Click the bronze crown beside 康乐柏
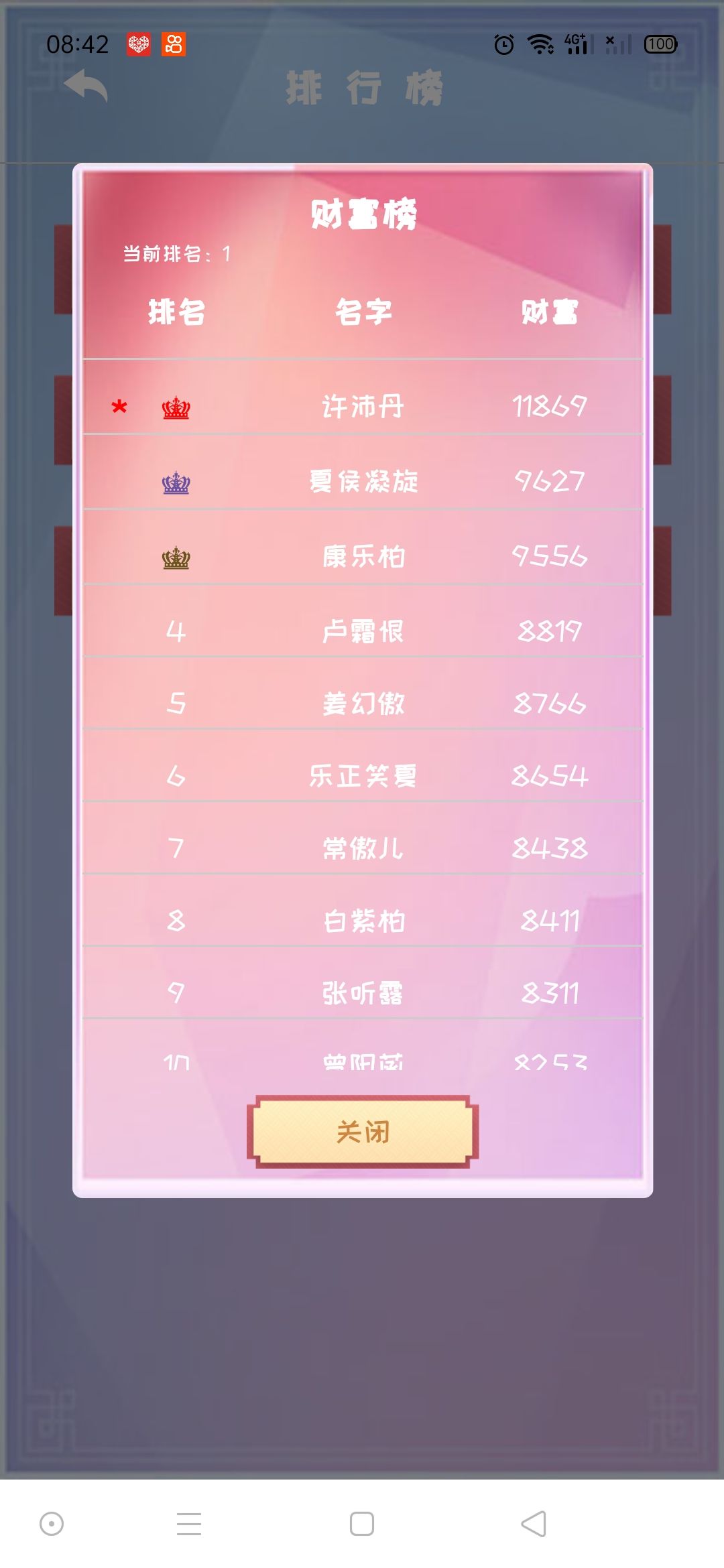 [176, 556]
